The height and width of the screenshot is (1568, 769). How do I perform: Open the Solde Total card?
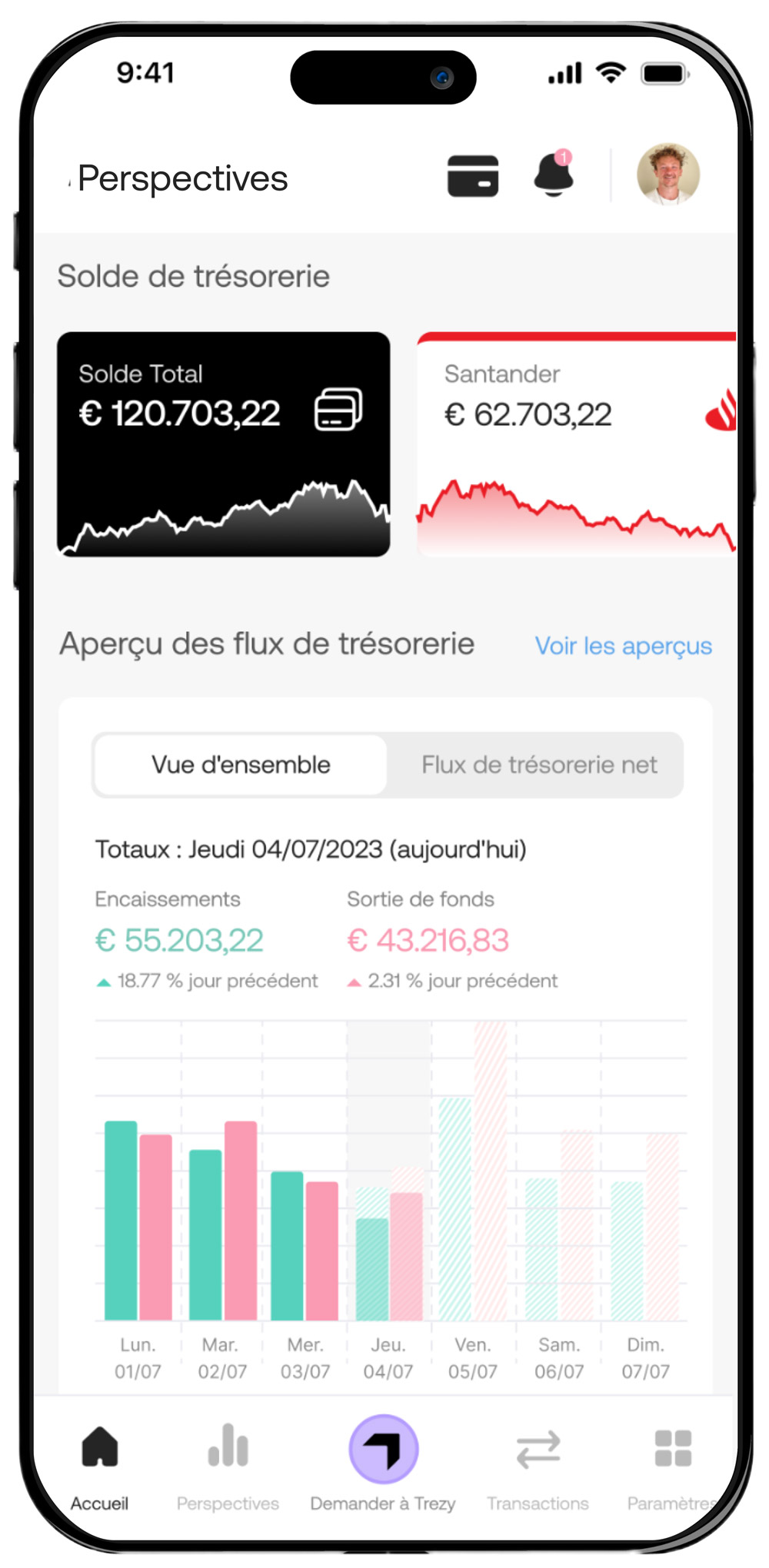(224, 444)
